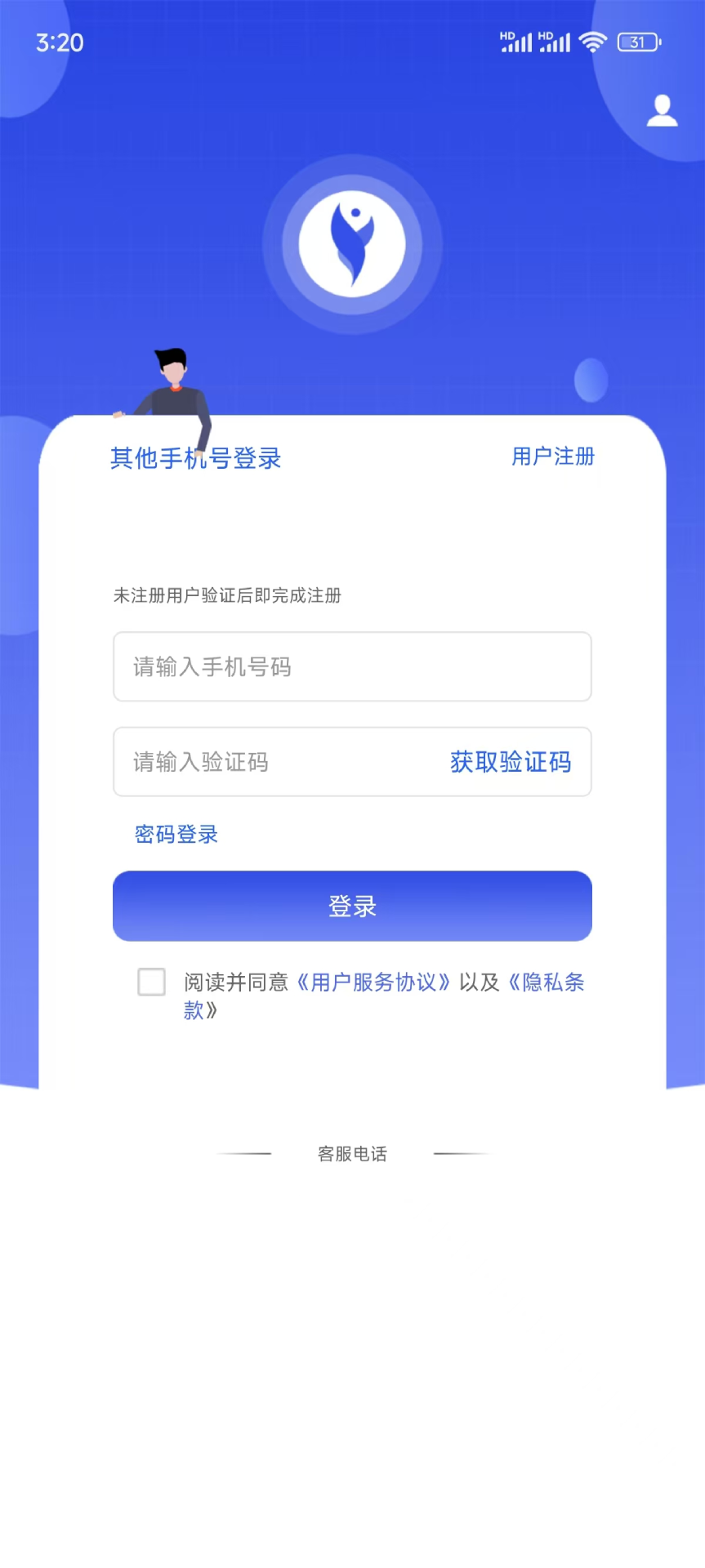Open the 《用户服务协议》 link
The image size is (705, 1568).
(x=373, y=982)
